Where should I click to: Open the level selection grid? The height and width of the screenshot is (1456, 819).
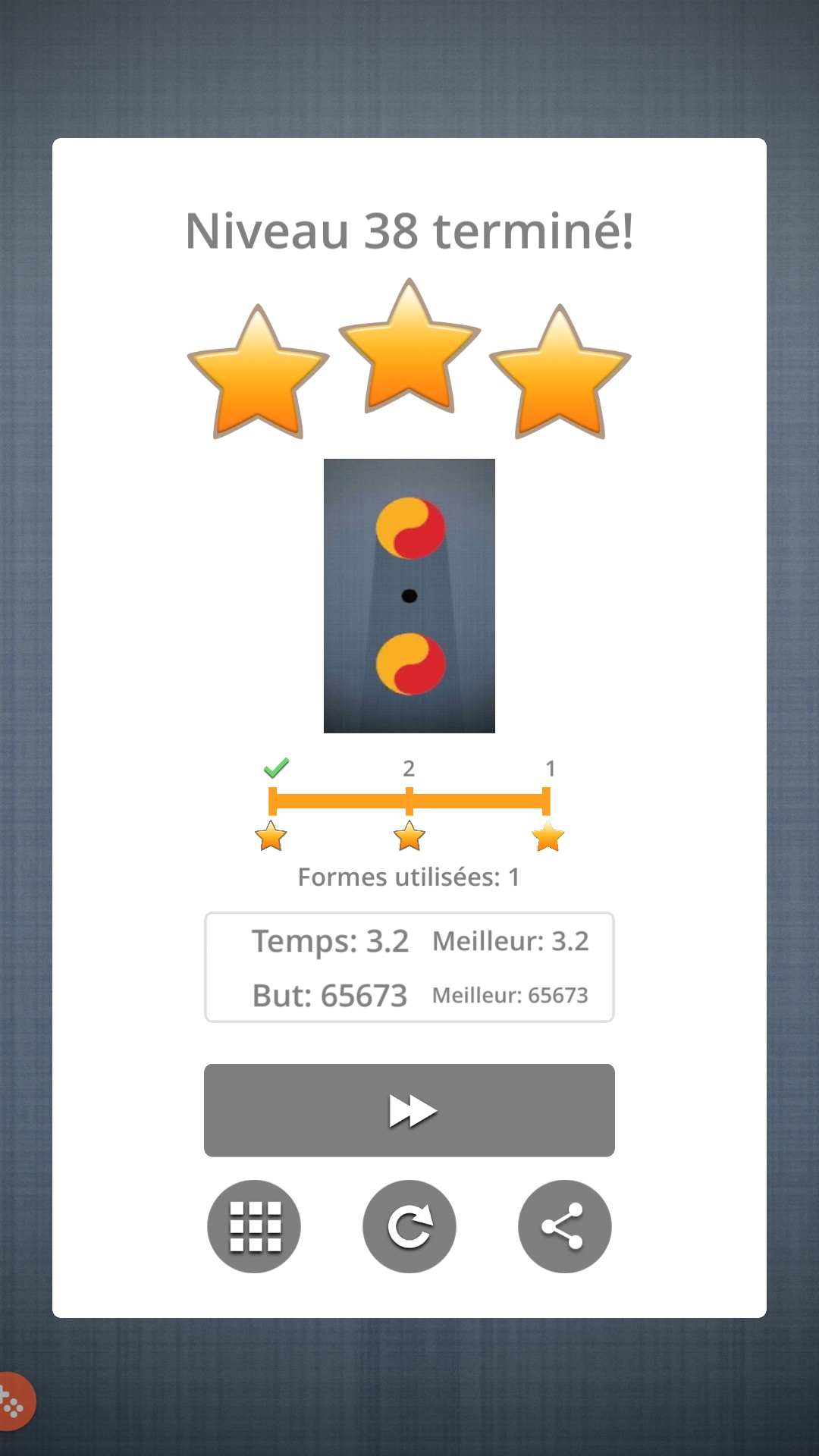click(254, 1226)
